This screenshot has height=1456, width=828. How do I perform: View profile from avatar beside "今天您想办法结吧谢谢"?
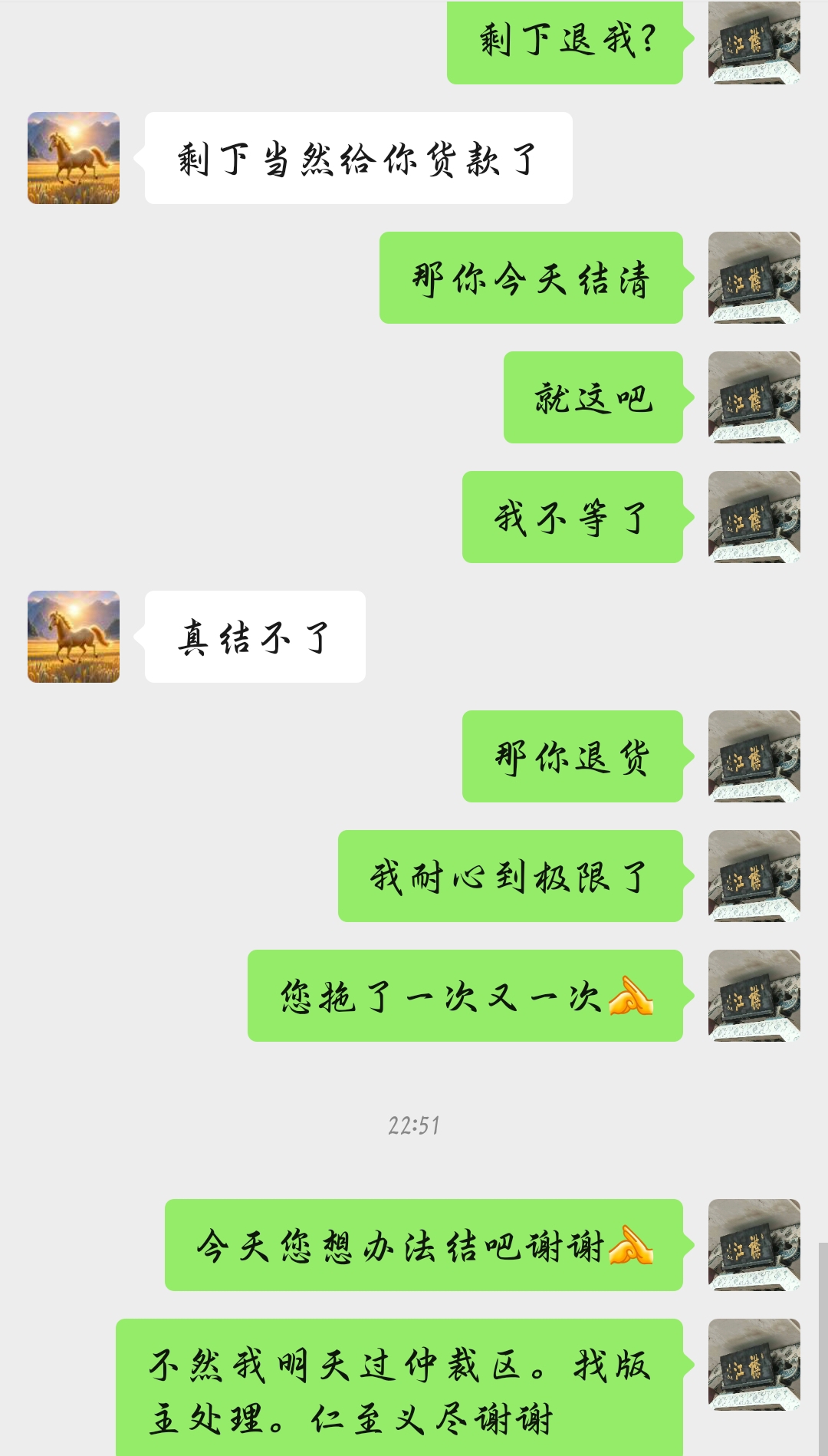click(x=754, y=1245)
